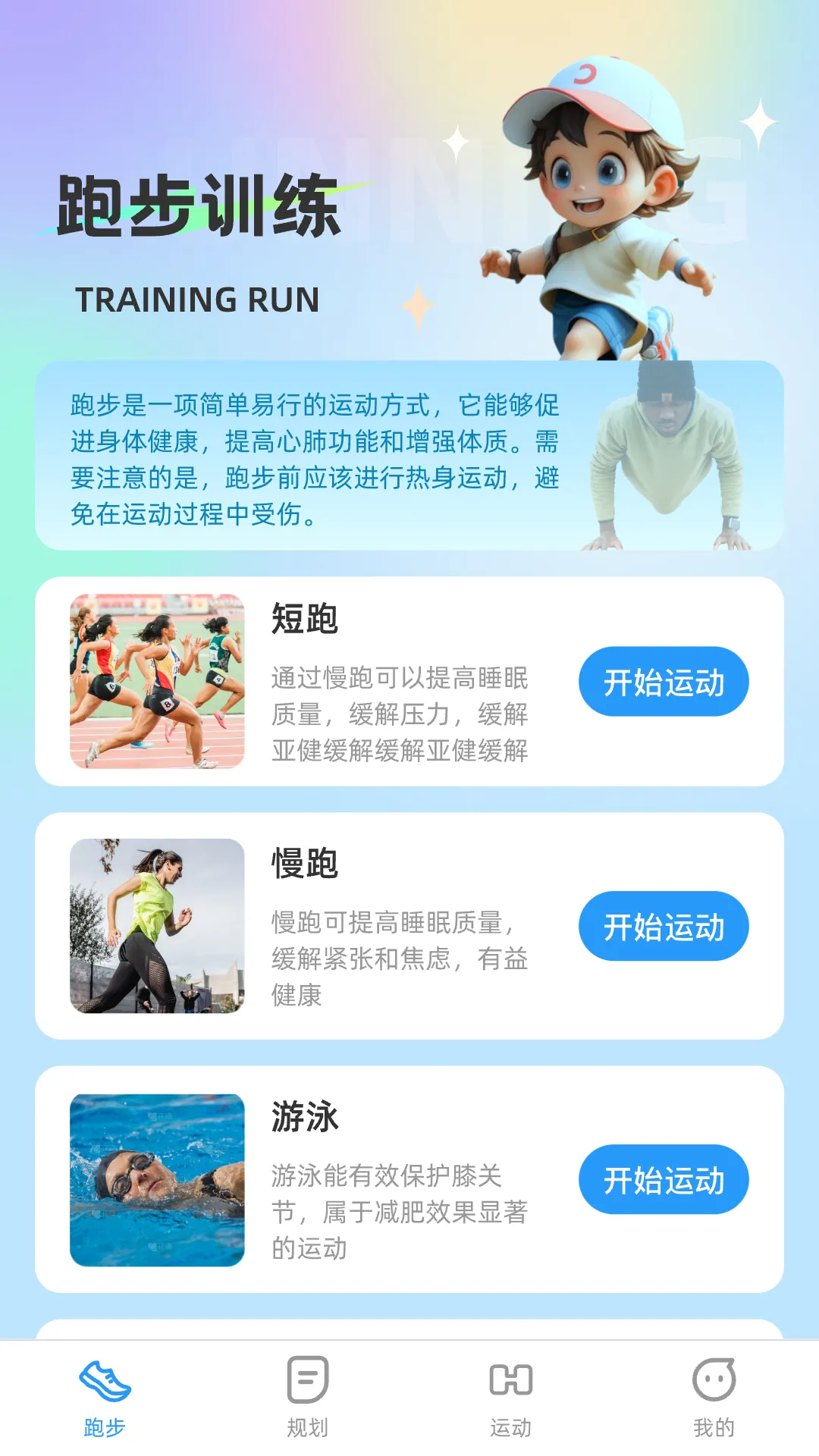Open the 规划 planning icon in bottom bar
Viewport: 819px width, 1456px height.
click(x=307, y=1380)
